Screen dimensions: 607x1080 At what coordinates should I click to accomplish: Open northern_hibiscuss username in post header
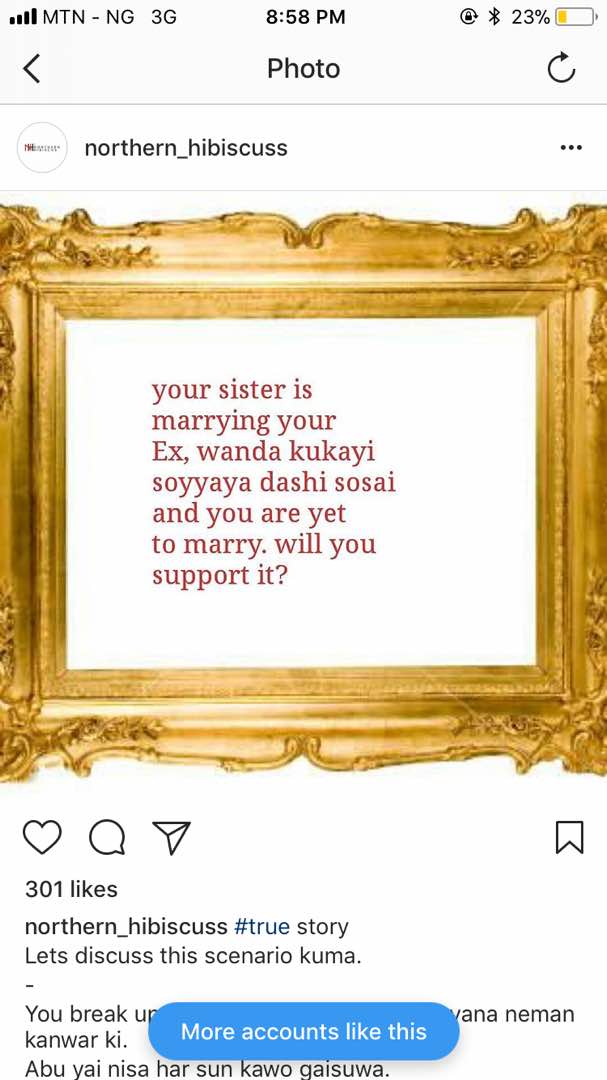(x=186, y=148)
